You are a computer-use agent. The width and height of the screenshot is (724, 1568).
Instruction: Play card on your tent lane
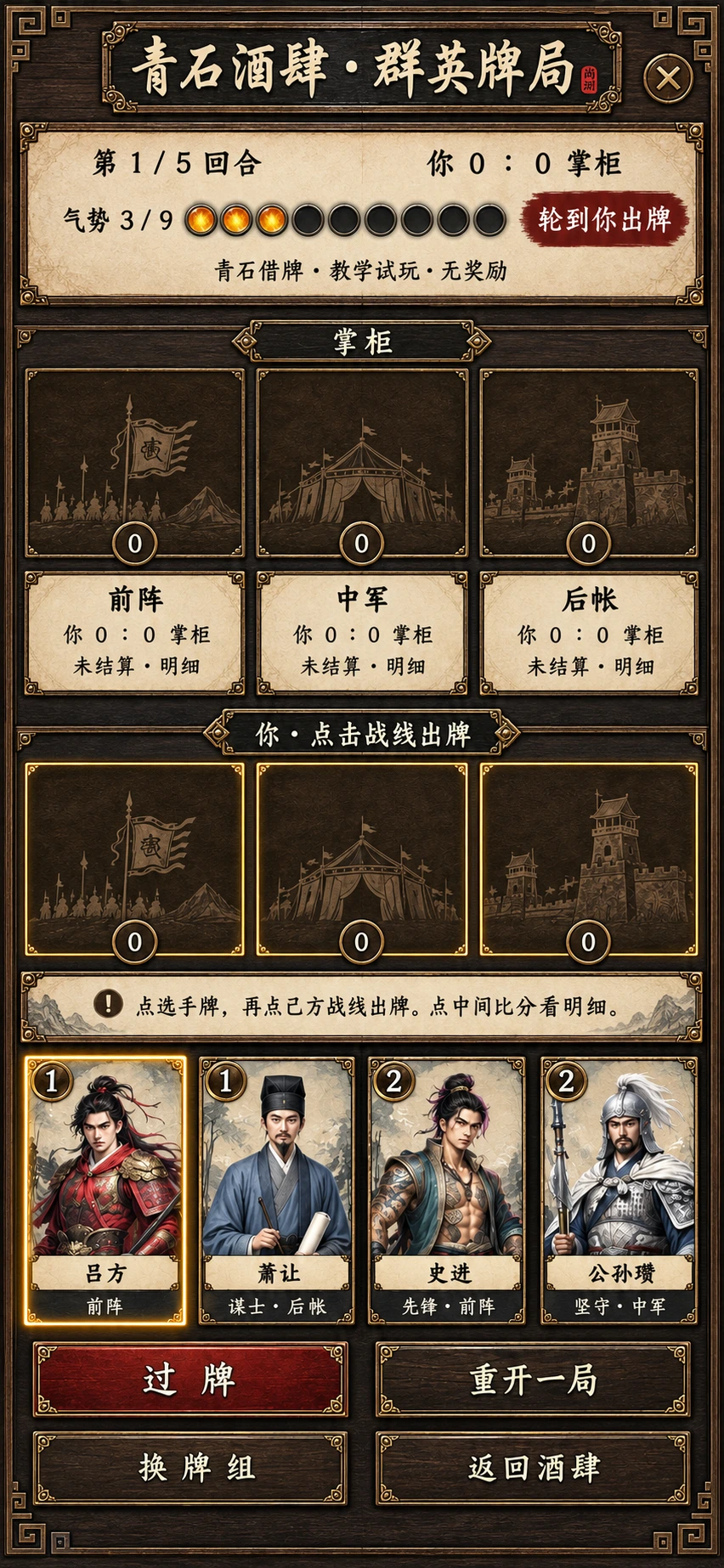pyautogui.click(x=362, y=860)
